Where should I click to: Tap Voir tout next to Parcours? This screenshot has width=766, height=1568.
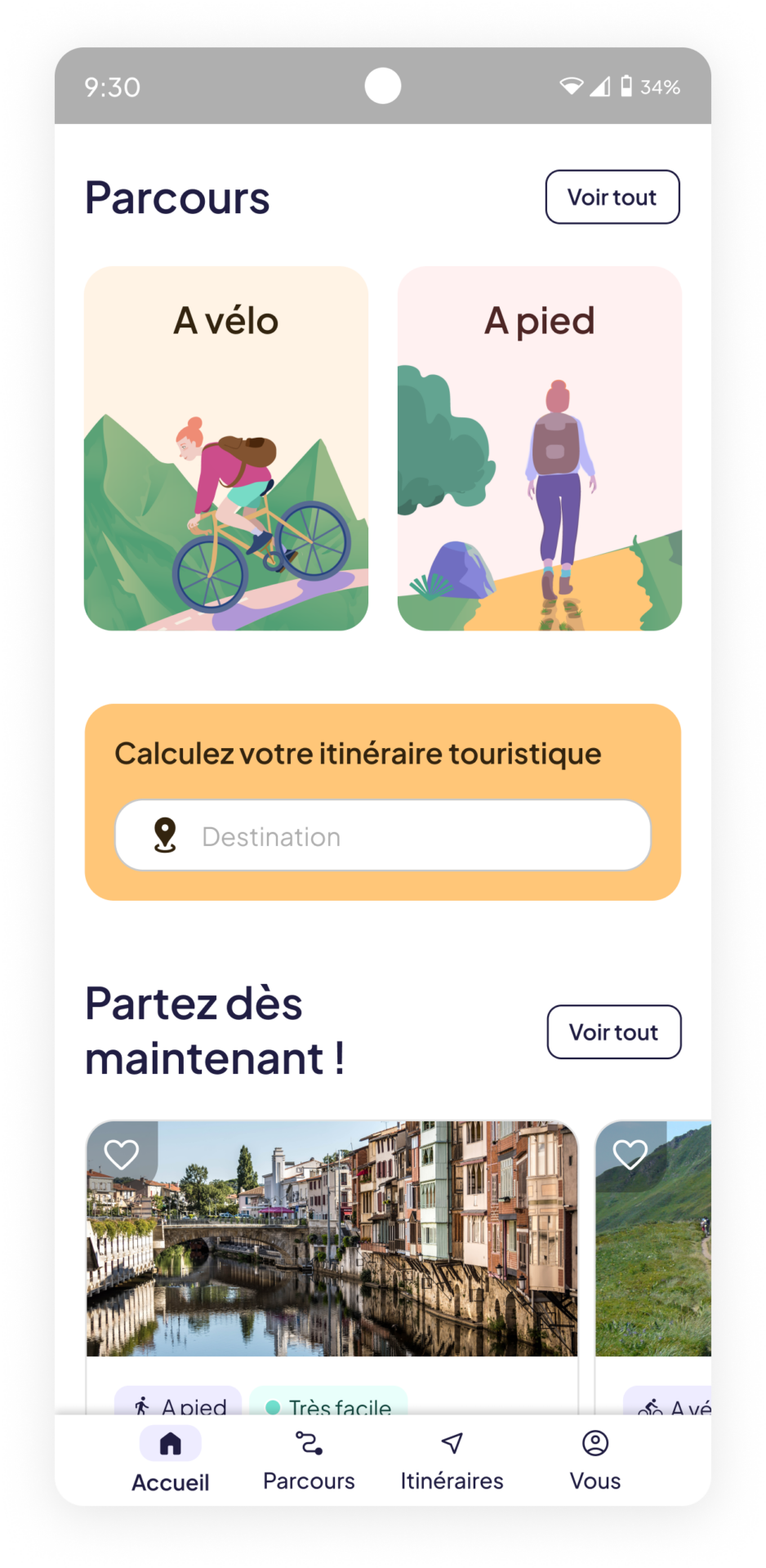[612, 197]
